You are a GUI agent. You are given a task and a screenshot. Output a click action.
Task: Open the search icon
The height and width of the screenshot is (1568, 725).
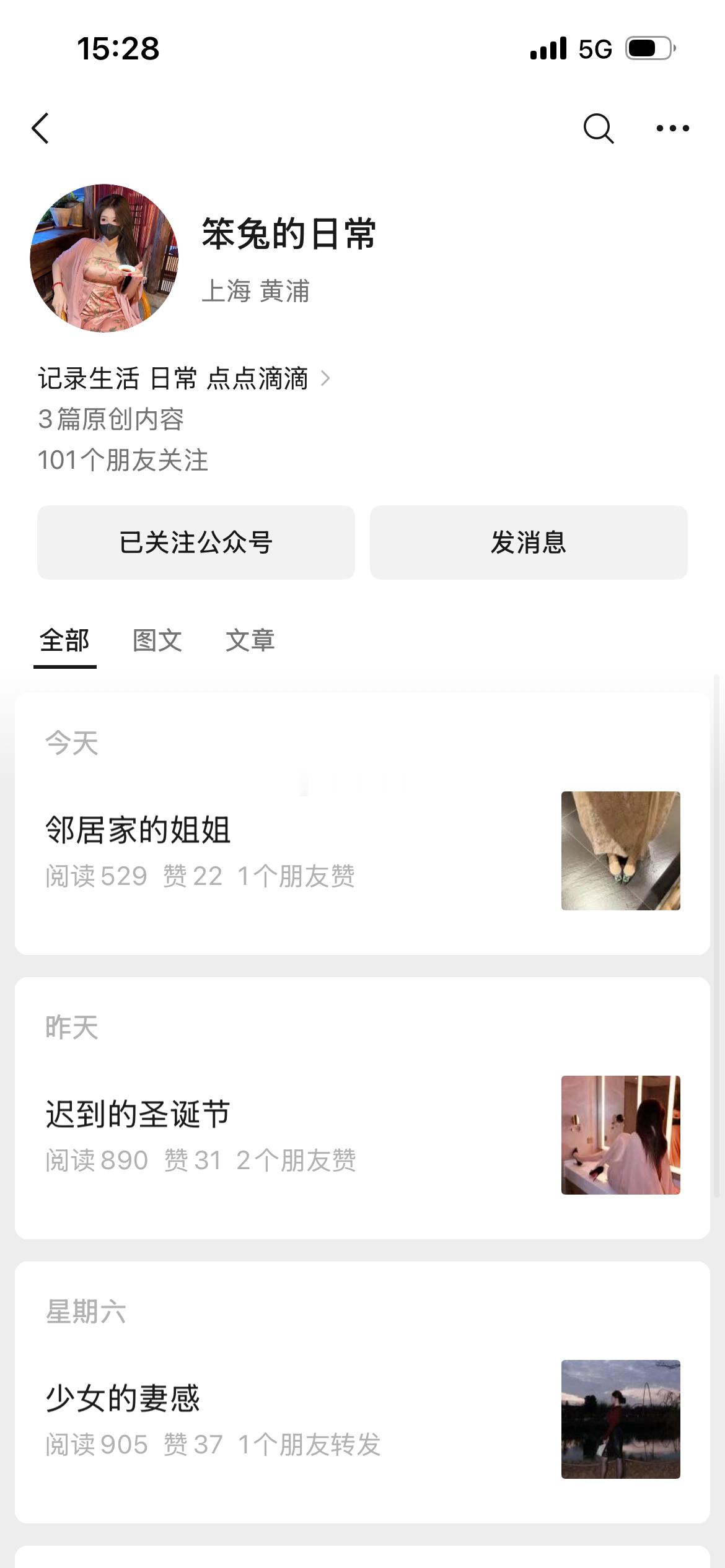[x=597, y=128]
